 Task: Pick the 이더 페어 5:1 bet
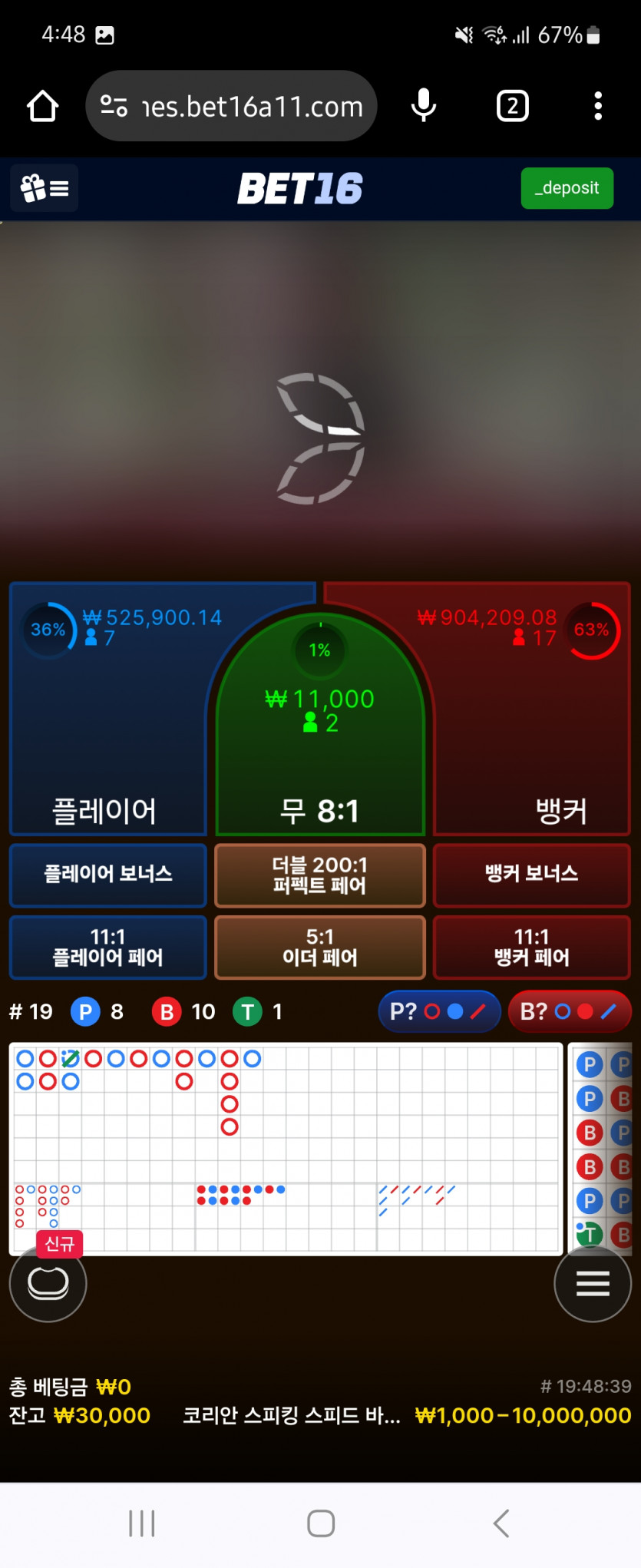[x=320, y=947]
